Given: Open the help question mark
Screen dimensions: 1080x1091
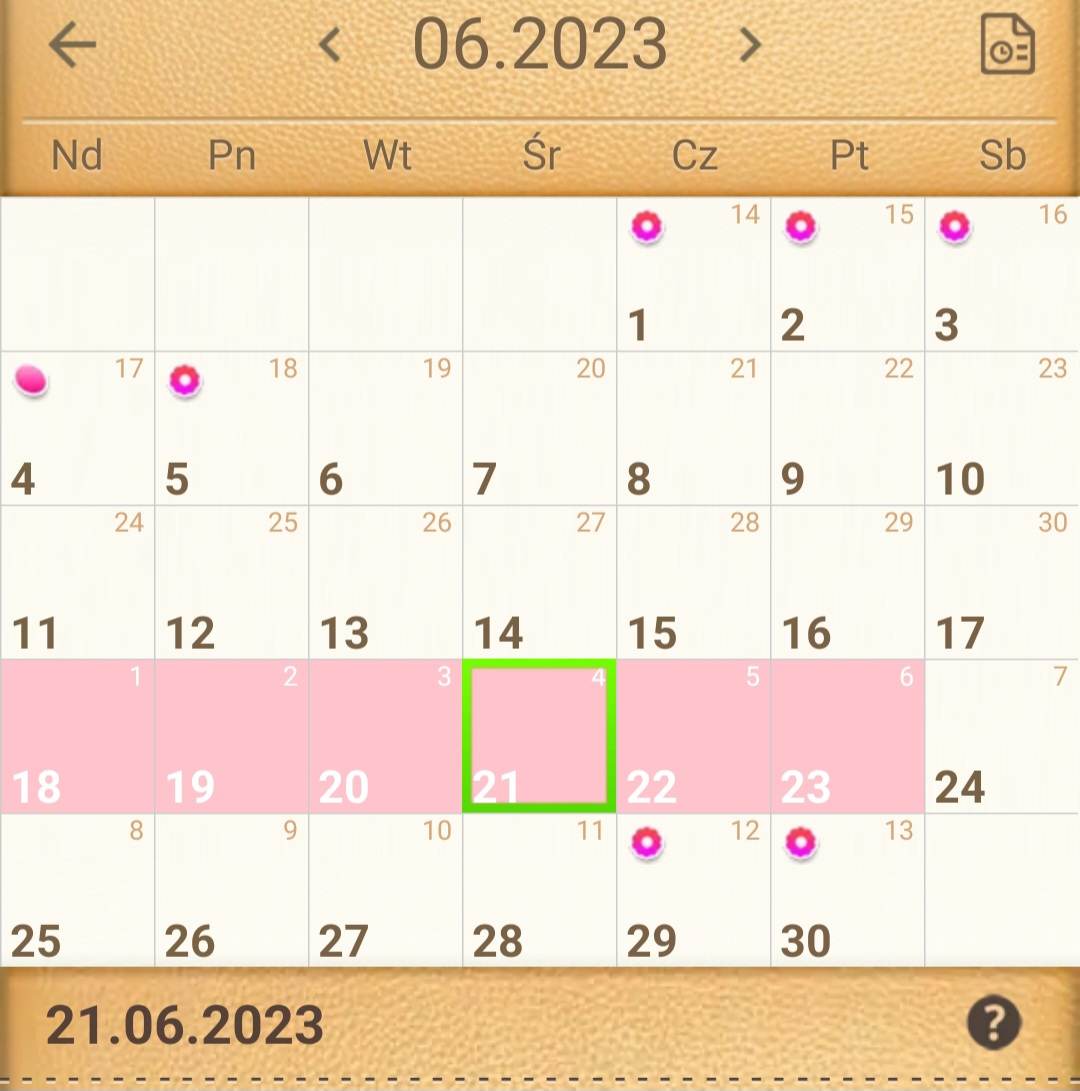Looking at the screenshot, I should pos(993,1023).
